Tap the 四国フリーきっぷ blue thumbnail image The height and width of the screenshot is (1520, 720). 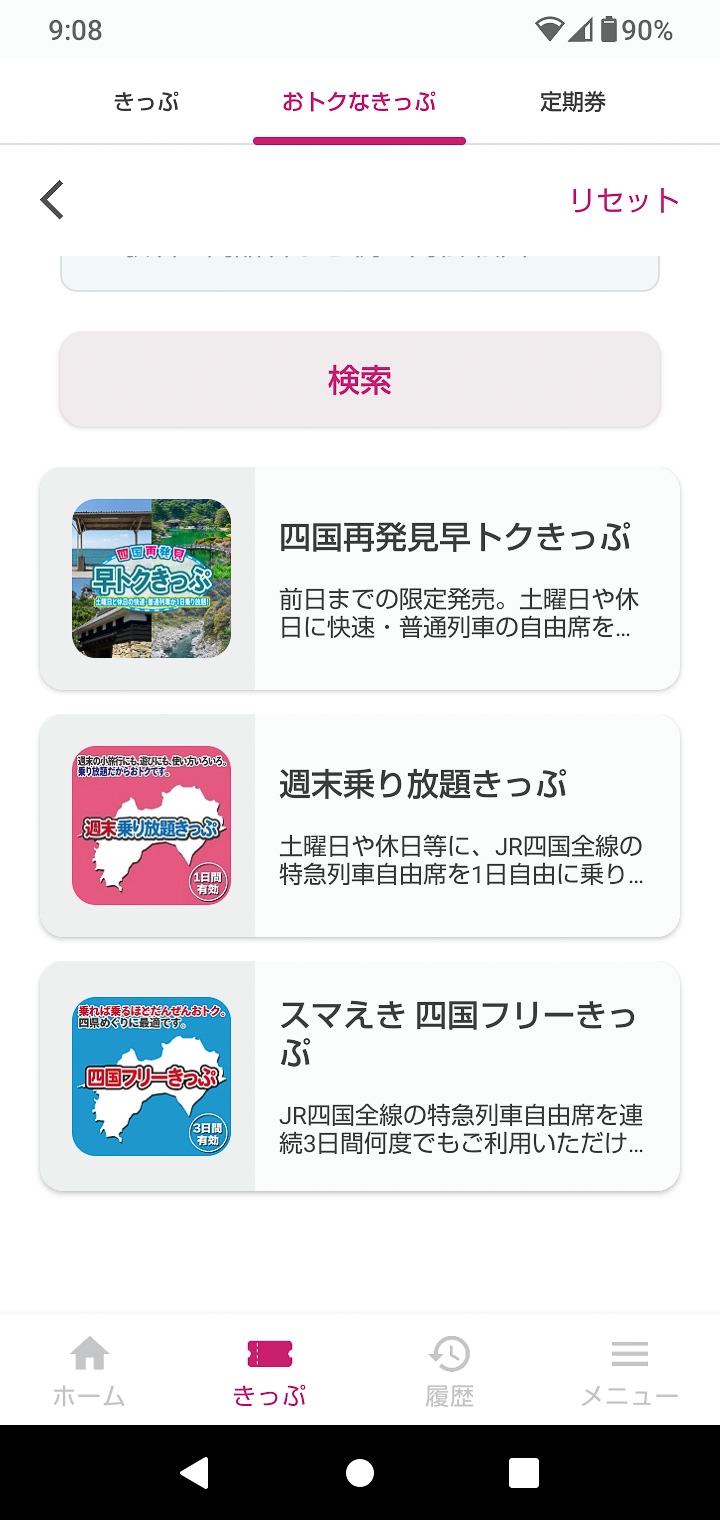click(x=151, y=1076)
